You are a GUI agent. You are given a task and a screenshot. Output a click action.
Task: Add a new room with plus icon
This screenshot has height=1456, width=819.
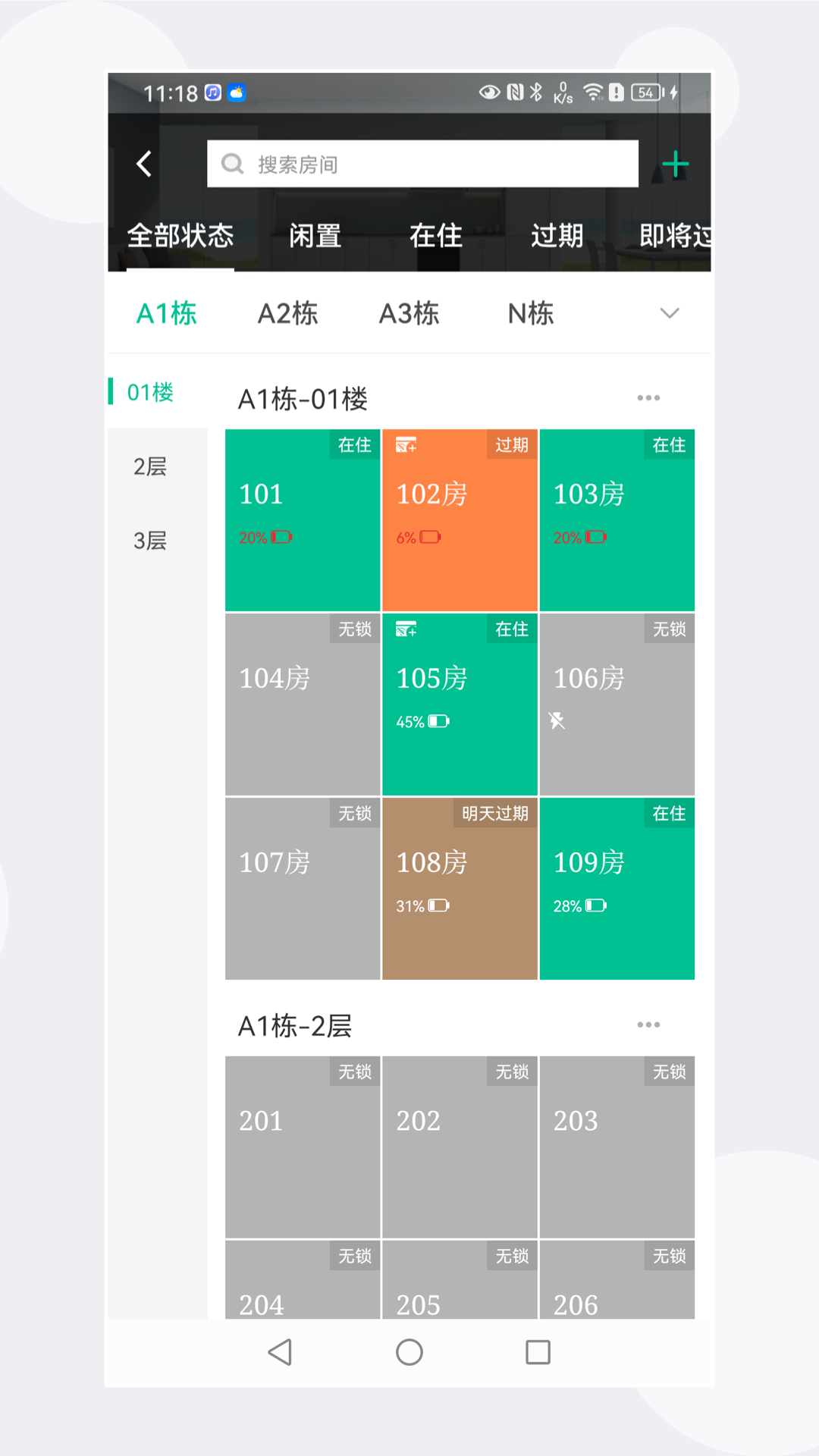675,164
